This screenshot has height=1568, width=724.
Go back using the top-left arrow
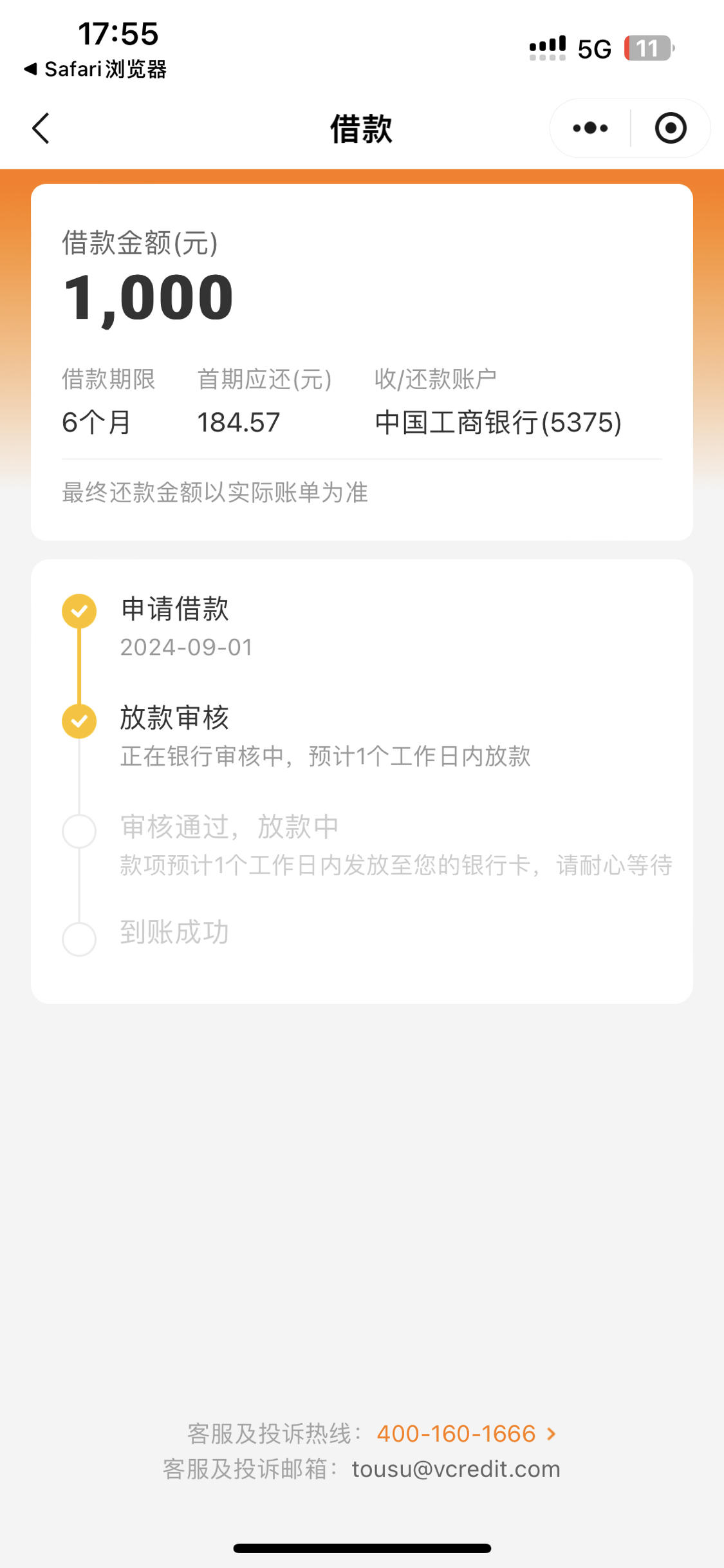point(41,128)
